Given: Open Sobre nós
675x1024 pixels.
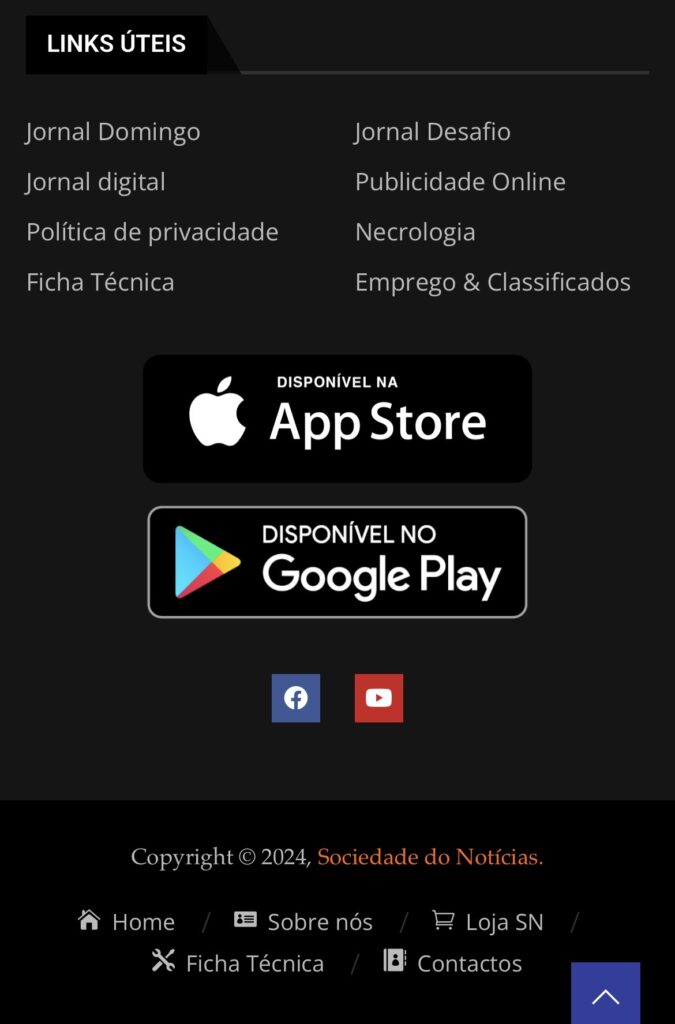Looking at the screenshot, I should click(304, 922).
